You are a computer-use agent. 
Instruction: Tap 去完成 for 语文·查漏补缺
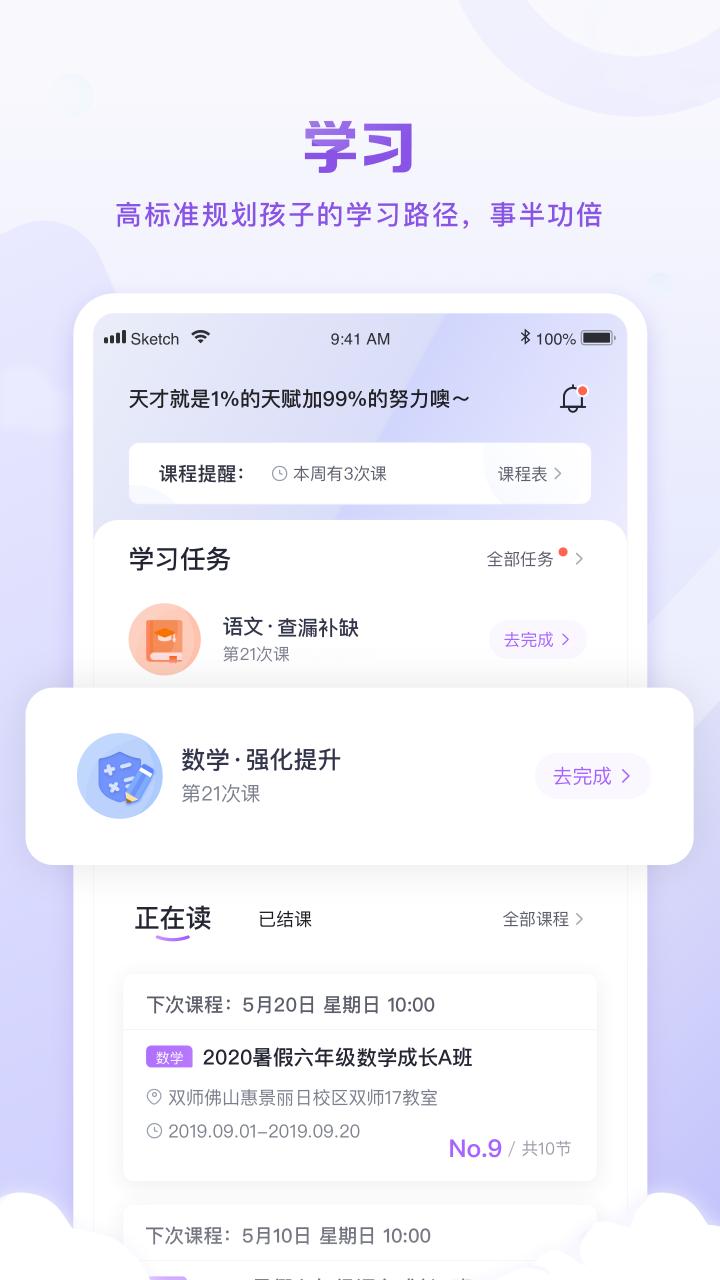point(536,639)
